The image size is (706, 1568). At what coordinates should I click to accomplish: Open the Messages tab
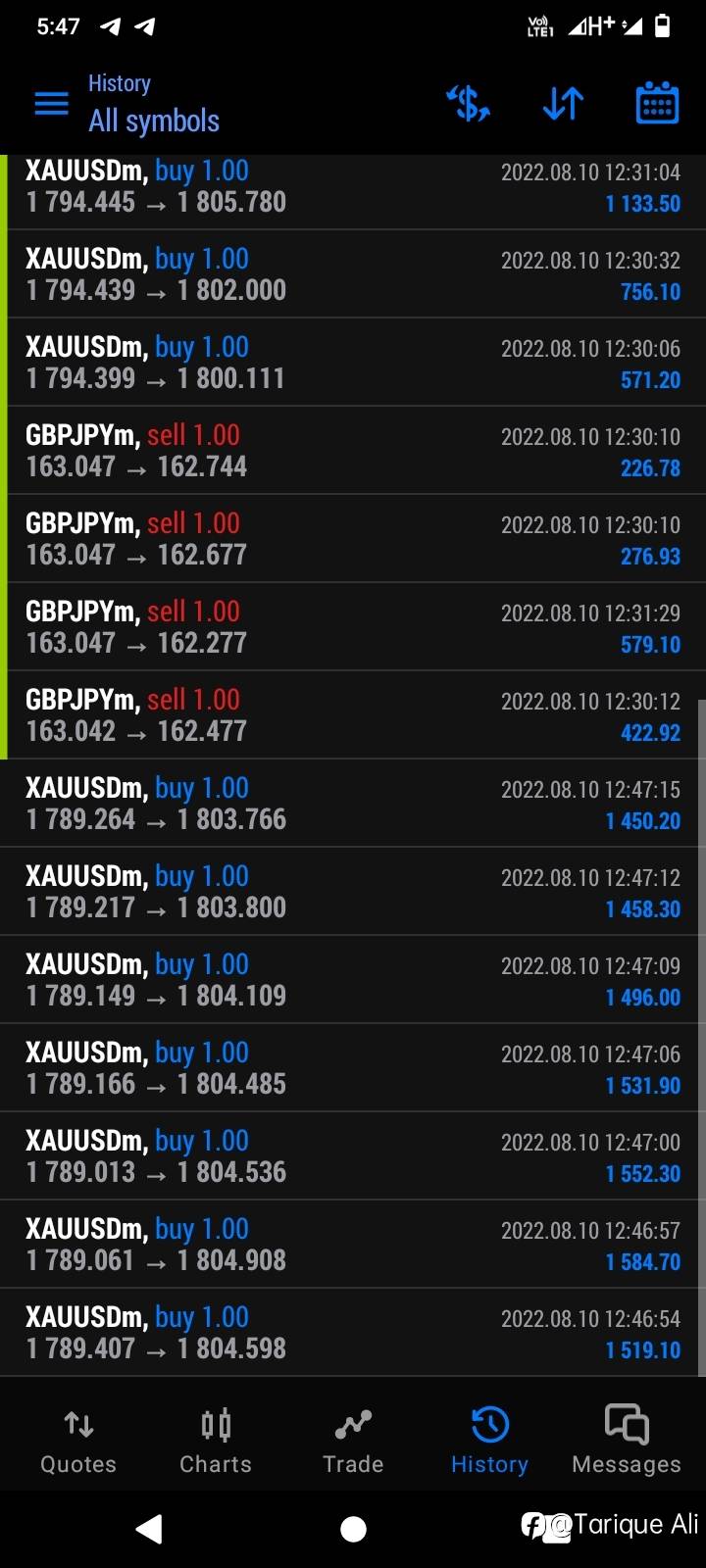627,1442
